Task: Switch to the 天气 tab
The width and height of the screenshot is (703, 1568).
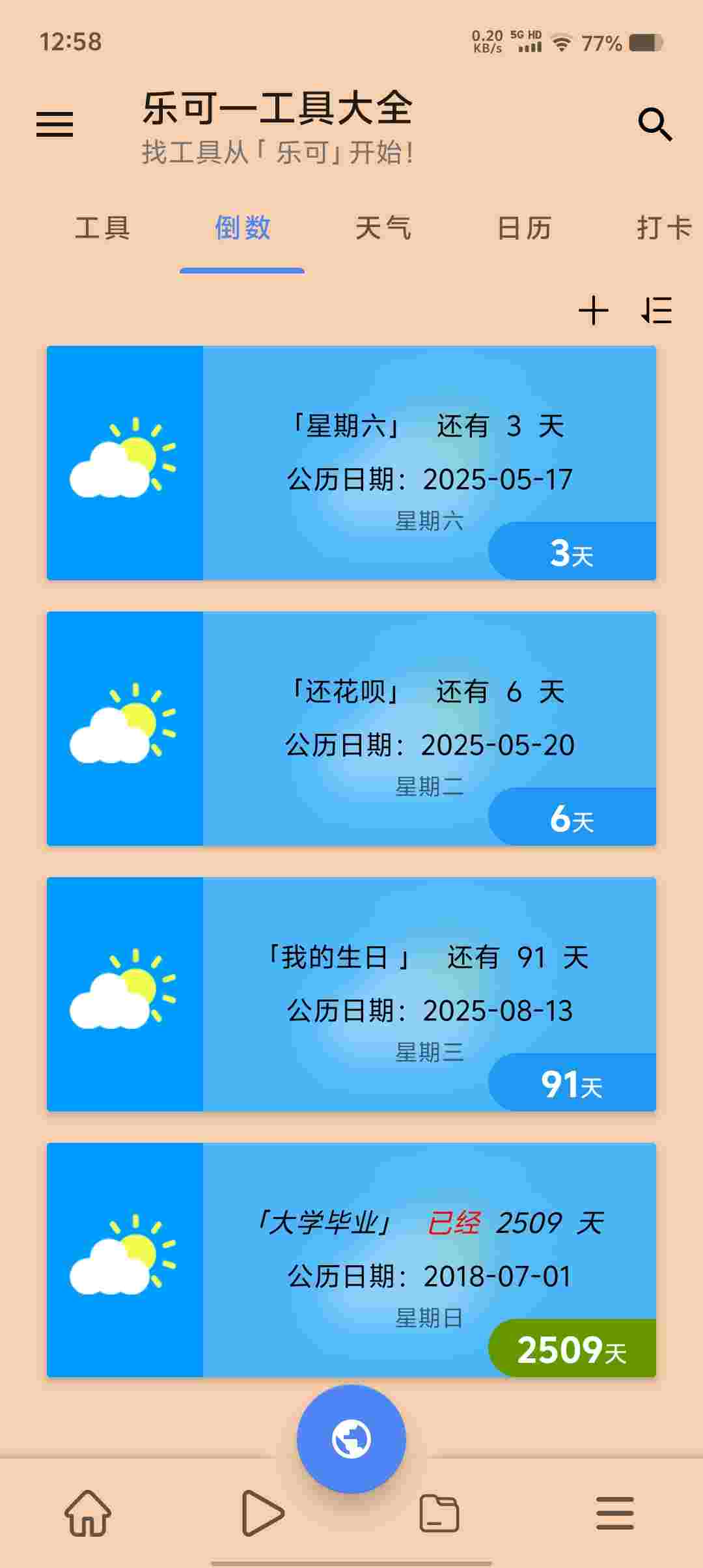Action: [x=383, y=228]
